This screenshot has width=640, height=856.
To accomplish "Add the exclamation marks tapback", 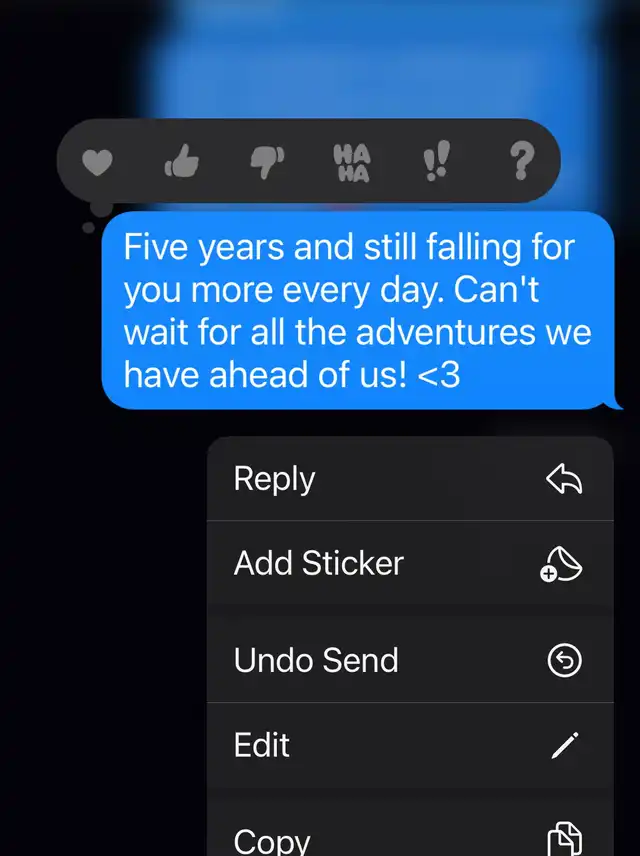I will [x=436, y=162].
